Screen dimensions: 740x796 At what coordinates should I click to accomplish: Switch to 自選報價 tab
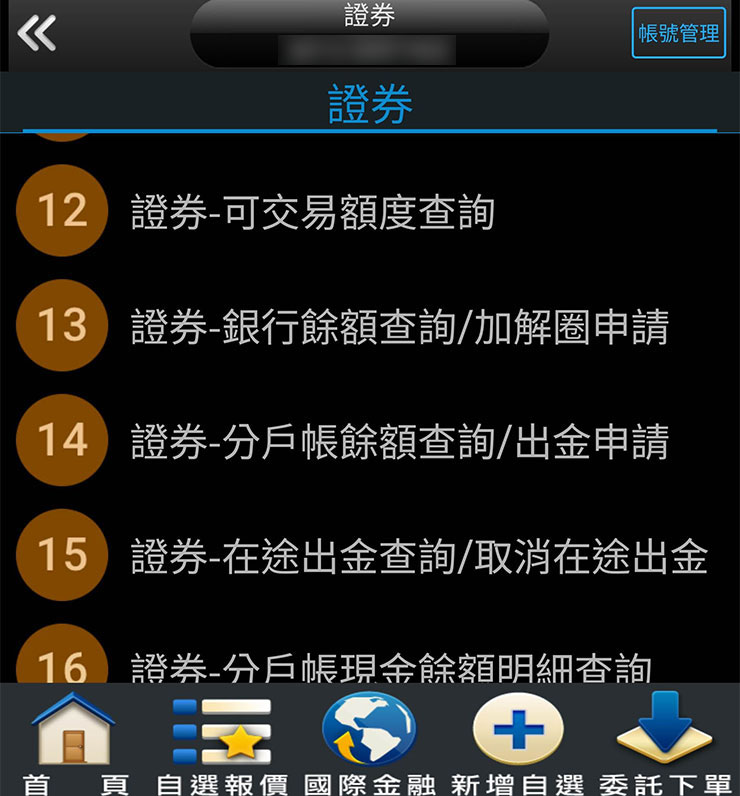(222, 742)
